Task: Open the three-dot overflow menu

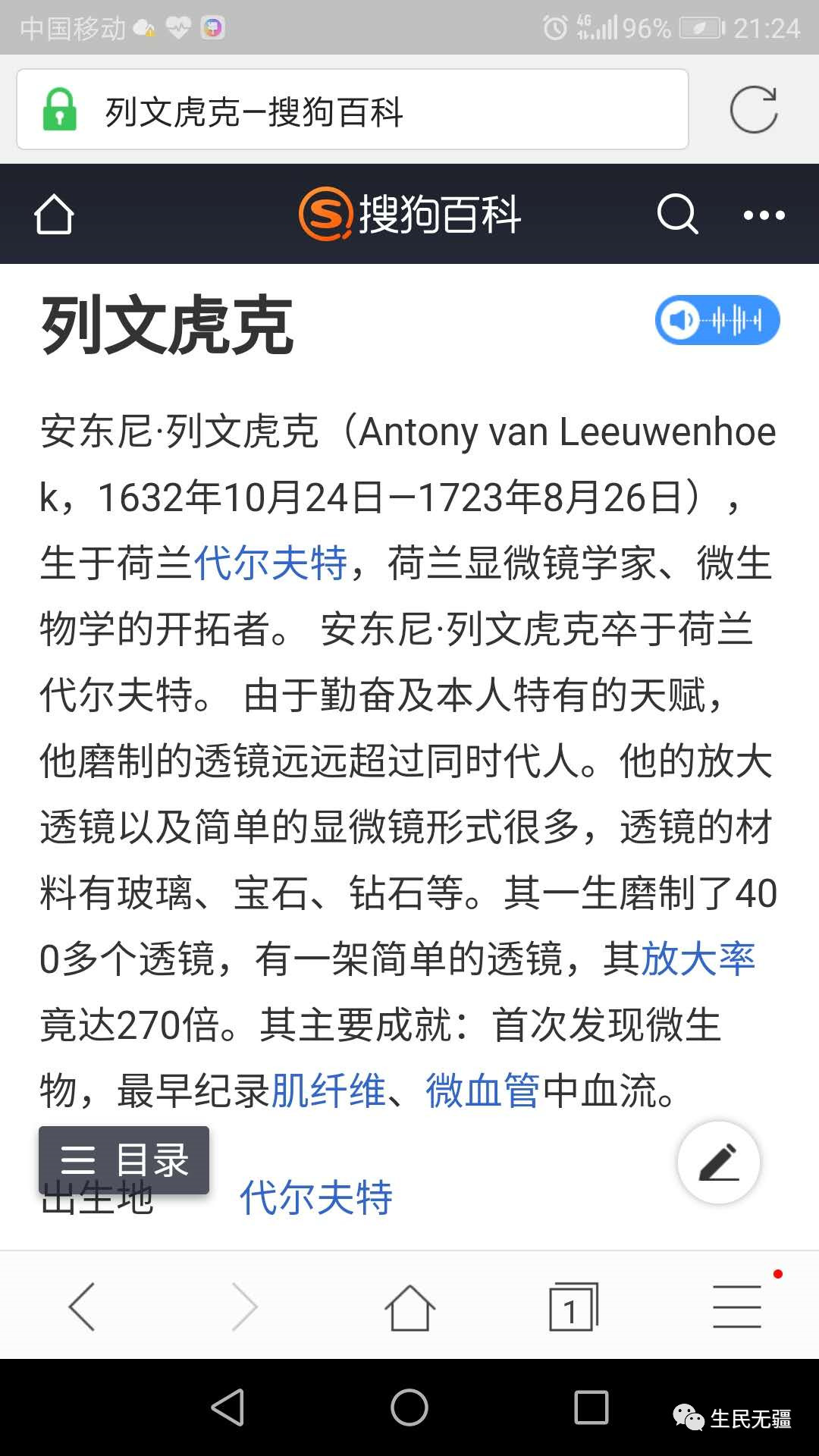Action: pyautogui.click(x=764, y=215)
